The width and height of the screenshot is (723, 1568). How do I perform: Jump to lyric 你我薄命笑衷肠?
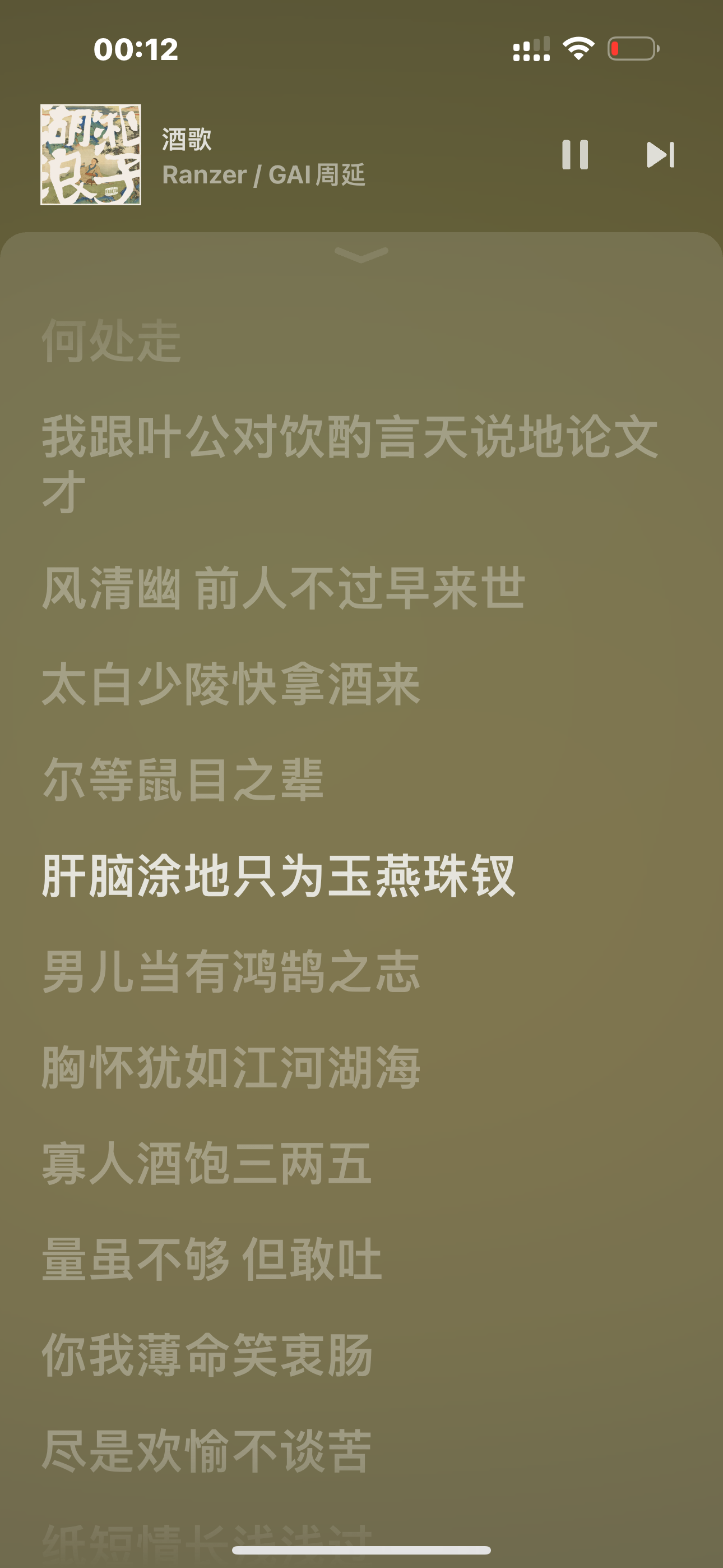(x=207, y=1355)
